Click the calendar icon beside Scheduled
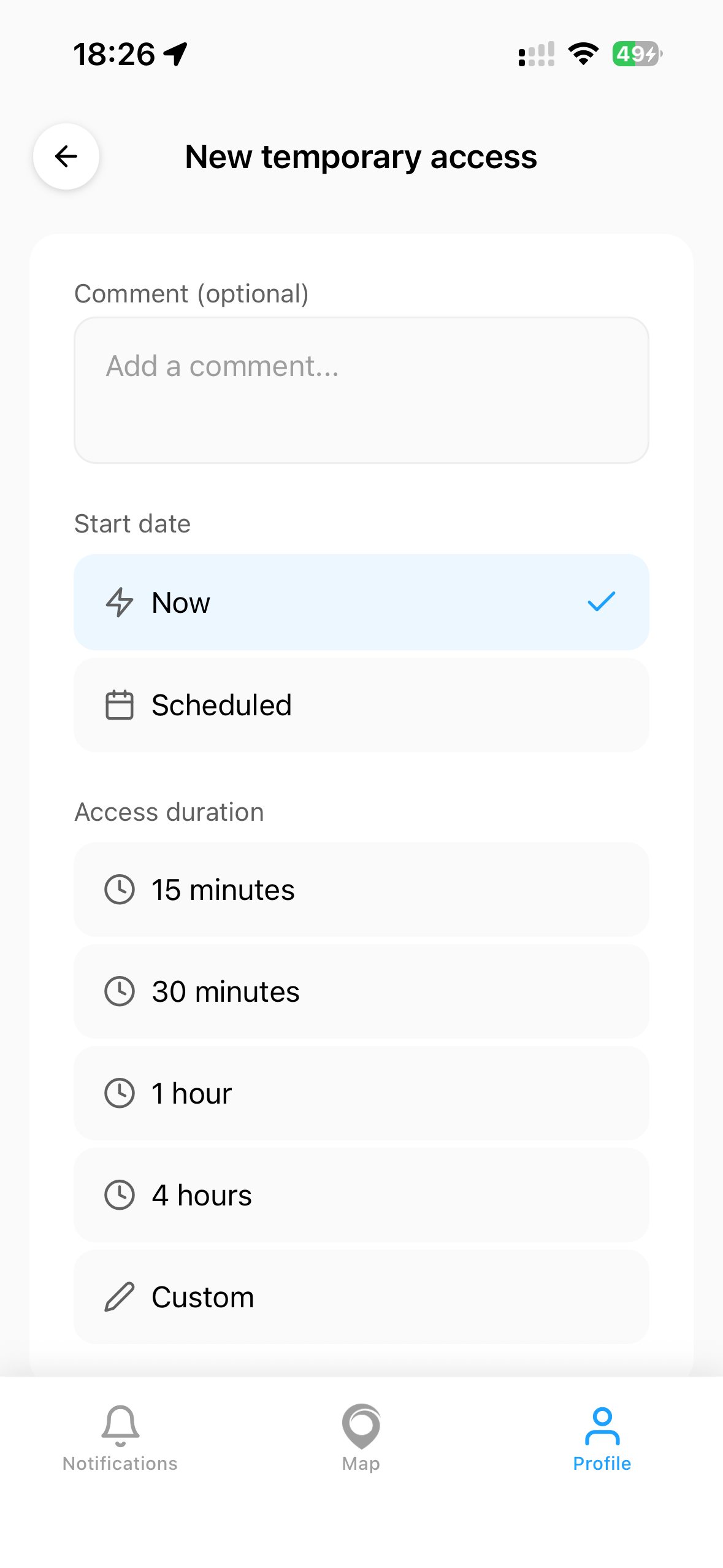723x1568 pixels. pyautogui.click(x=120, y=704)
